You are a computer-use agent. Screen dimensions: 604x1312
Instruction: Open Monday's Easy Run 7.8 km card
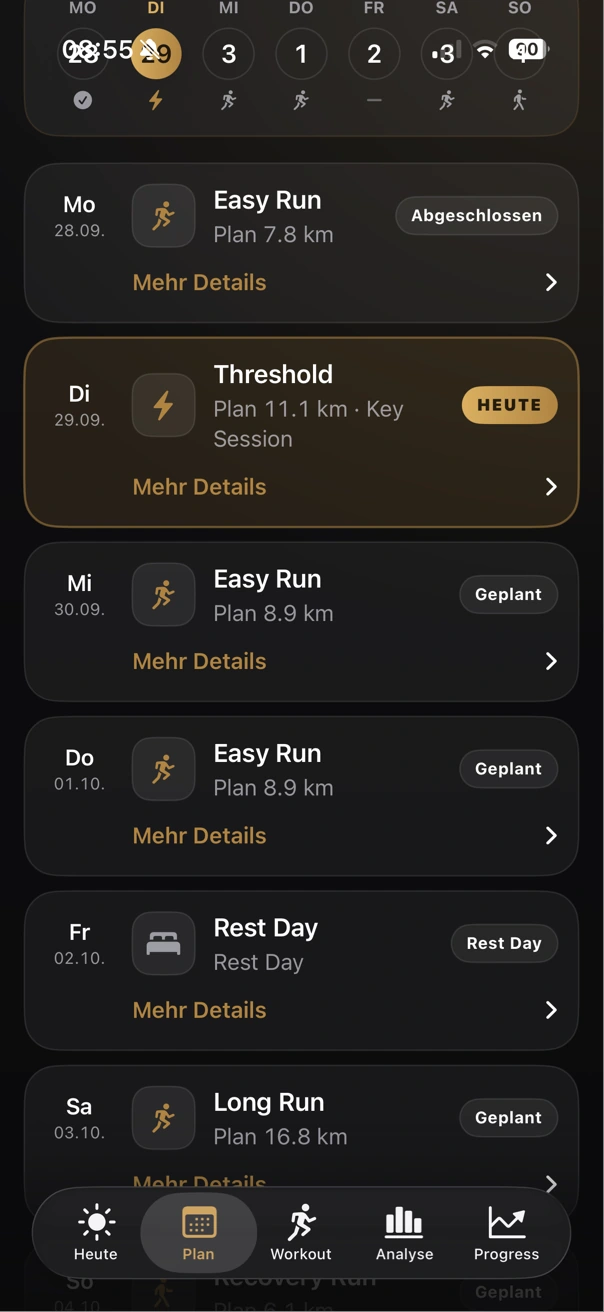pos(301,243)
